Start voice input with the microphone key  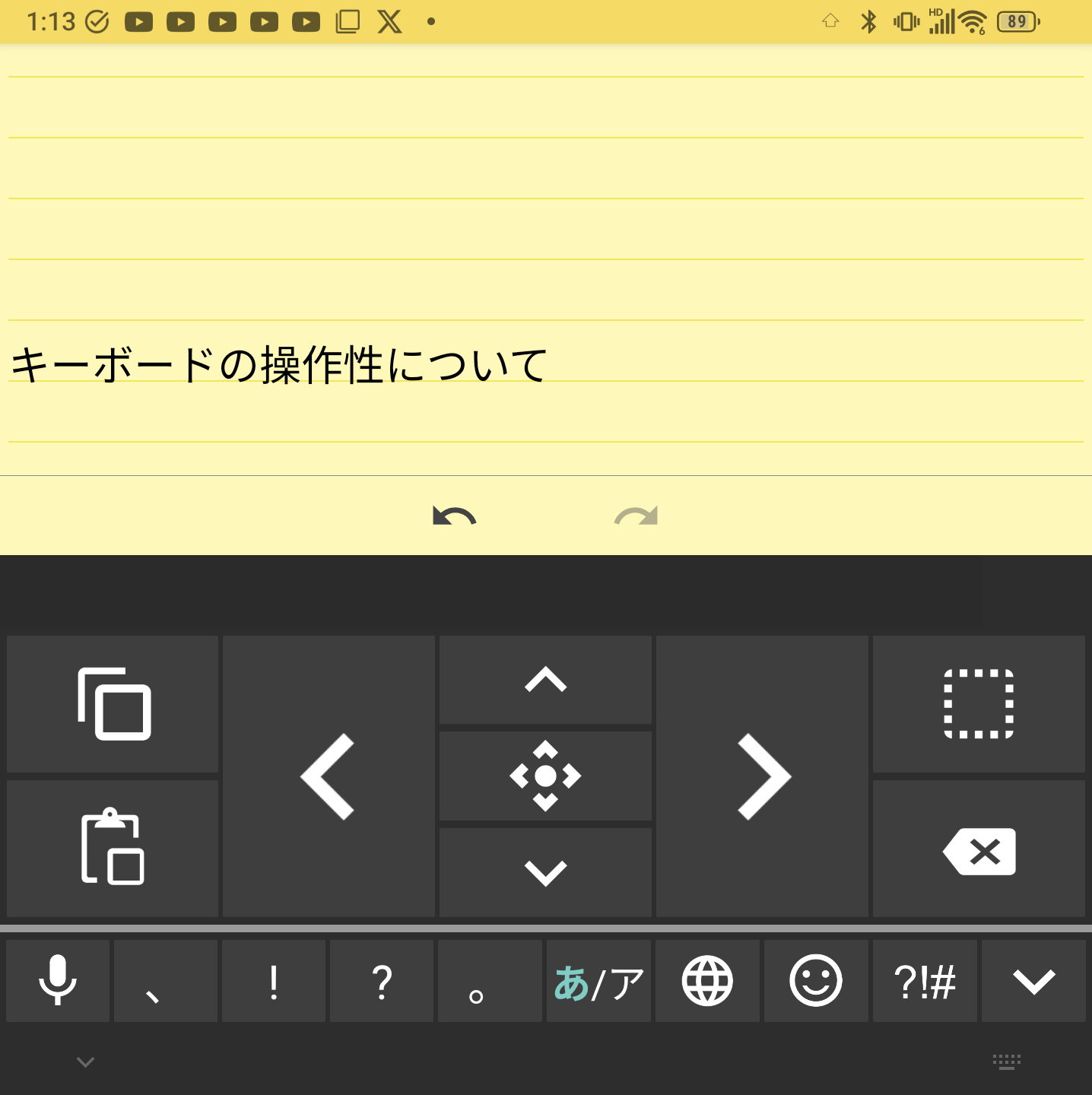coord(58,981)
